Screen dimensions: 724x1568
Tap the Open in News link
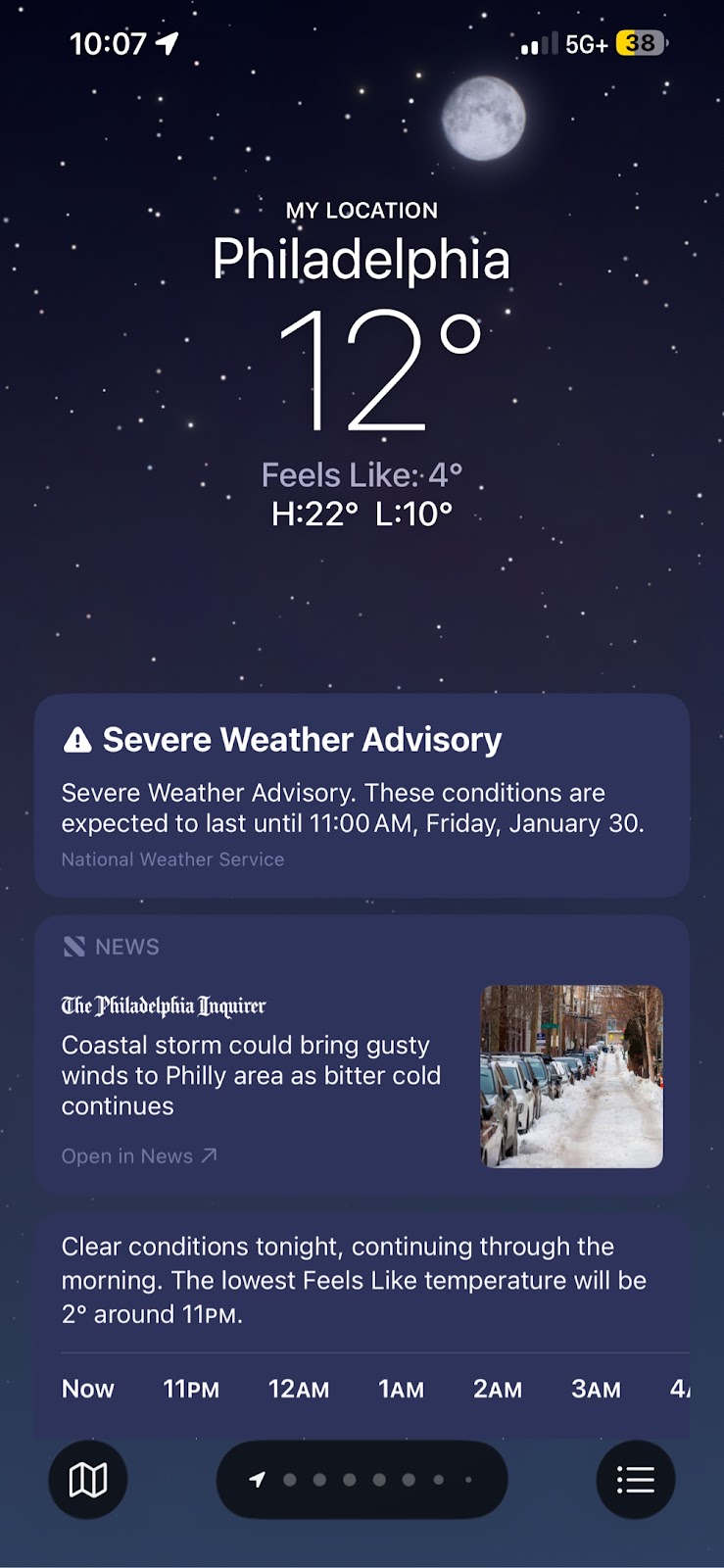coord(138,1156)
